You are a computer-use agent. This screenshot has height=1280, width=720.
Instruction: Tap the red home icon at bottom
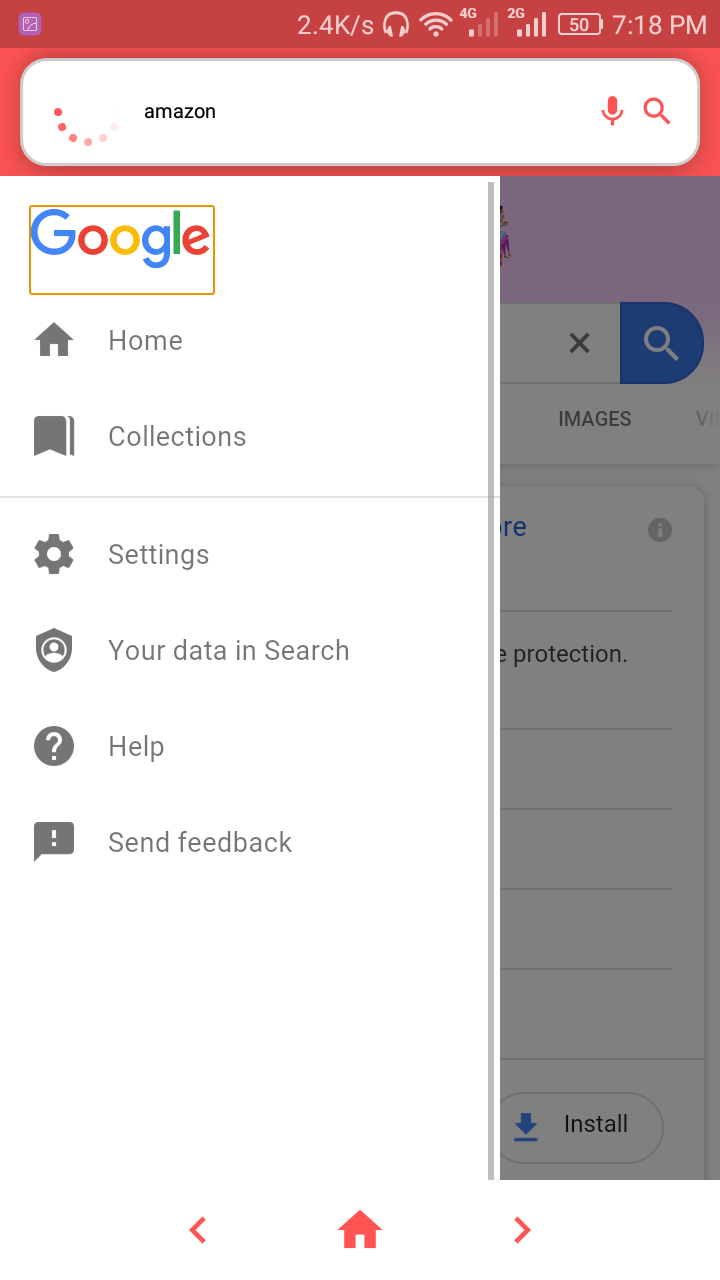360,1230
